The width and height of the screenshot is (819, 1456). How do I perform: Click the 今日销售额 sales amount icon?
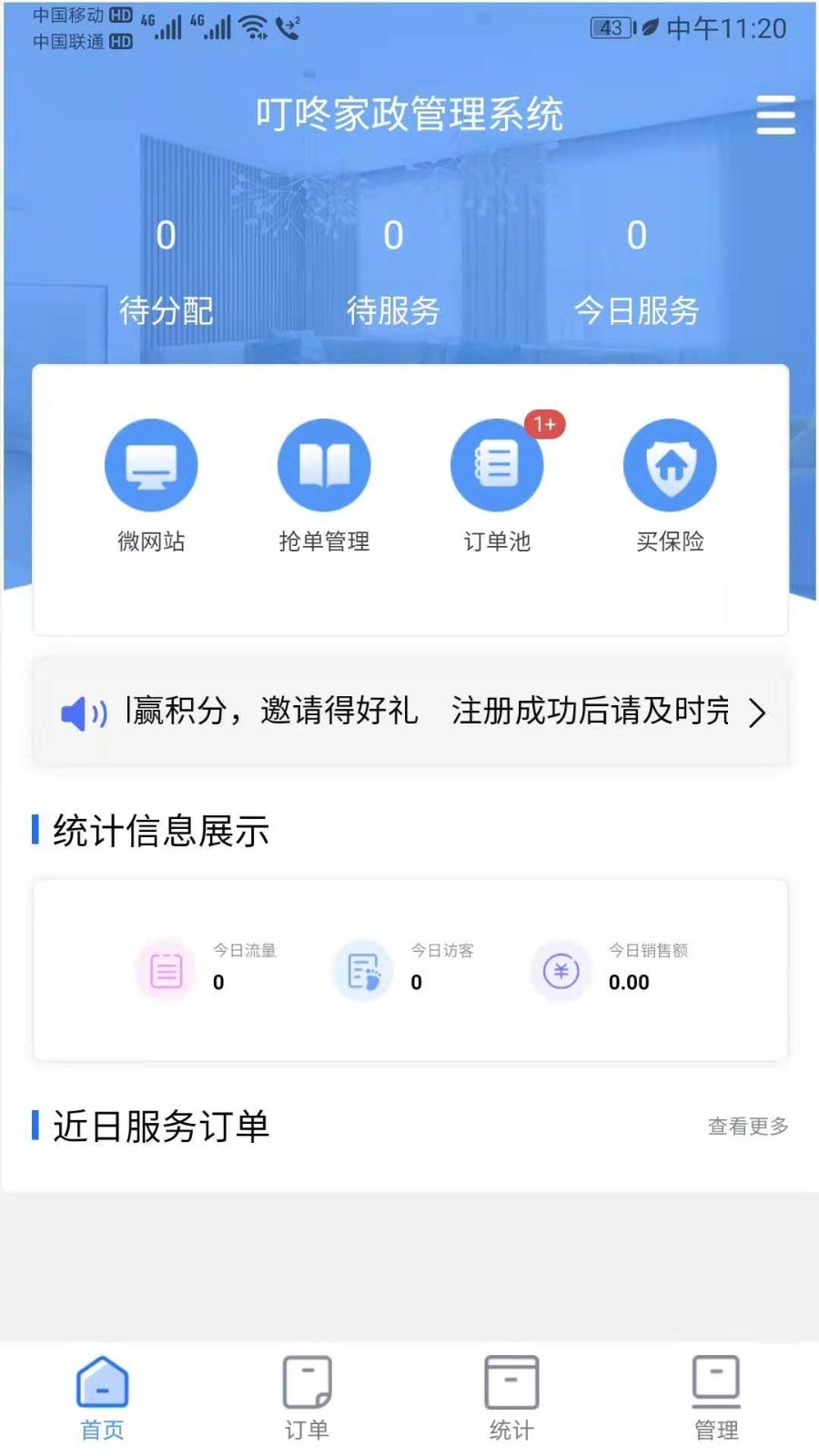[x=560, y=970]
